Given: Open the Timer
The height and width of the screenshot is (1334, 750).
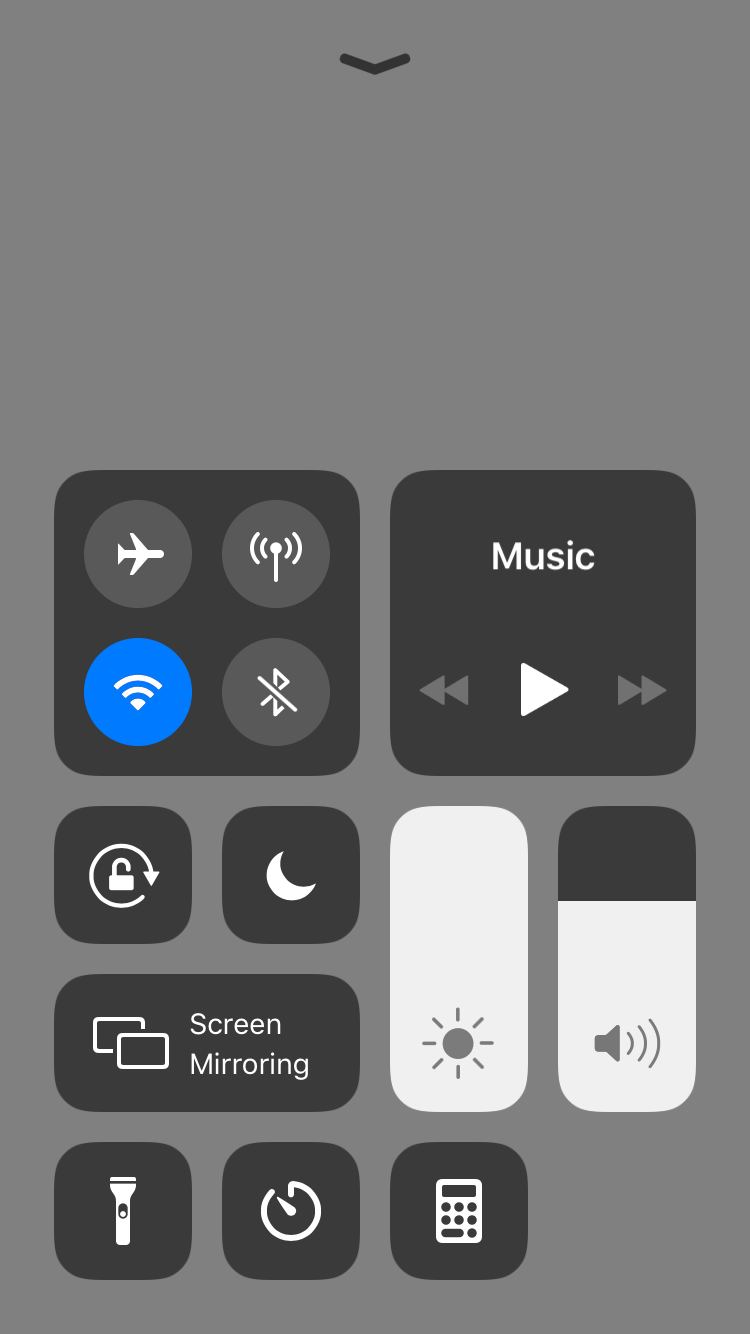Looking at the screenshot, I should click(x=291, y=1211).
